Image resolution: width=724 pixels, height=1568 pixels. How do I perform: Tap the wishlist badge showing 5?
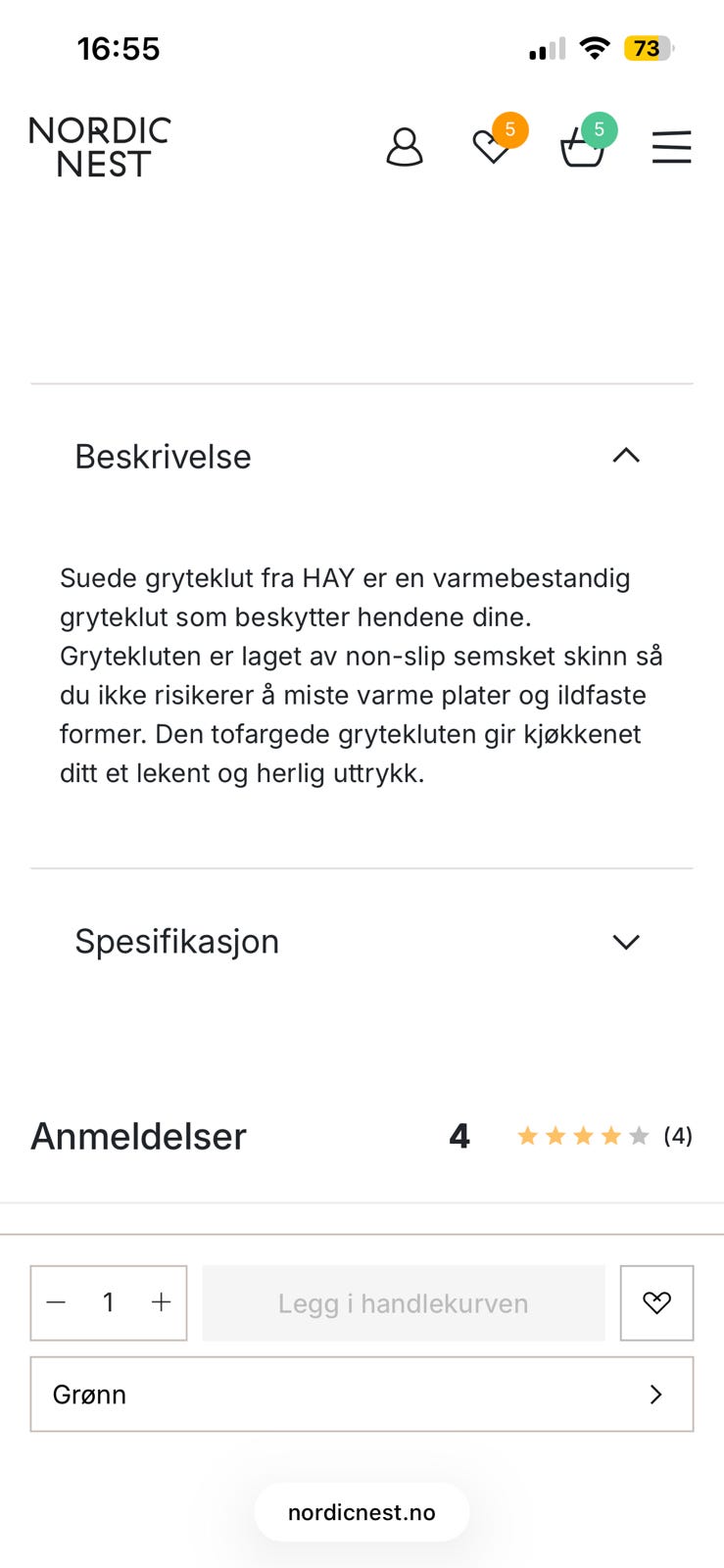pos(510,128)
